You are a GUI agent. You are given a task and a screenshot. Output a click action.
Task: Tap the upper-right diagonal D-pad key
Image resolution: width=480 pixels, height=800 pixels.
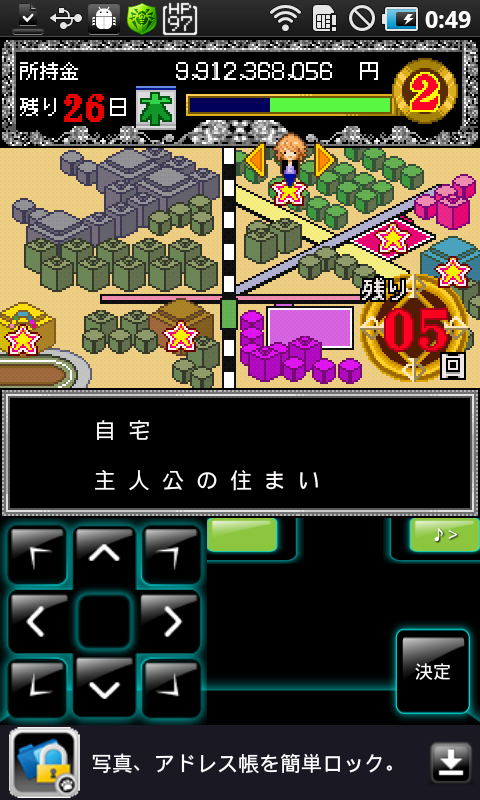click(x=170, y=556)
